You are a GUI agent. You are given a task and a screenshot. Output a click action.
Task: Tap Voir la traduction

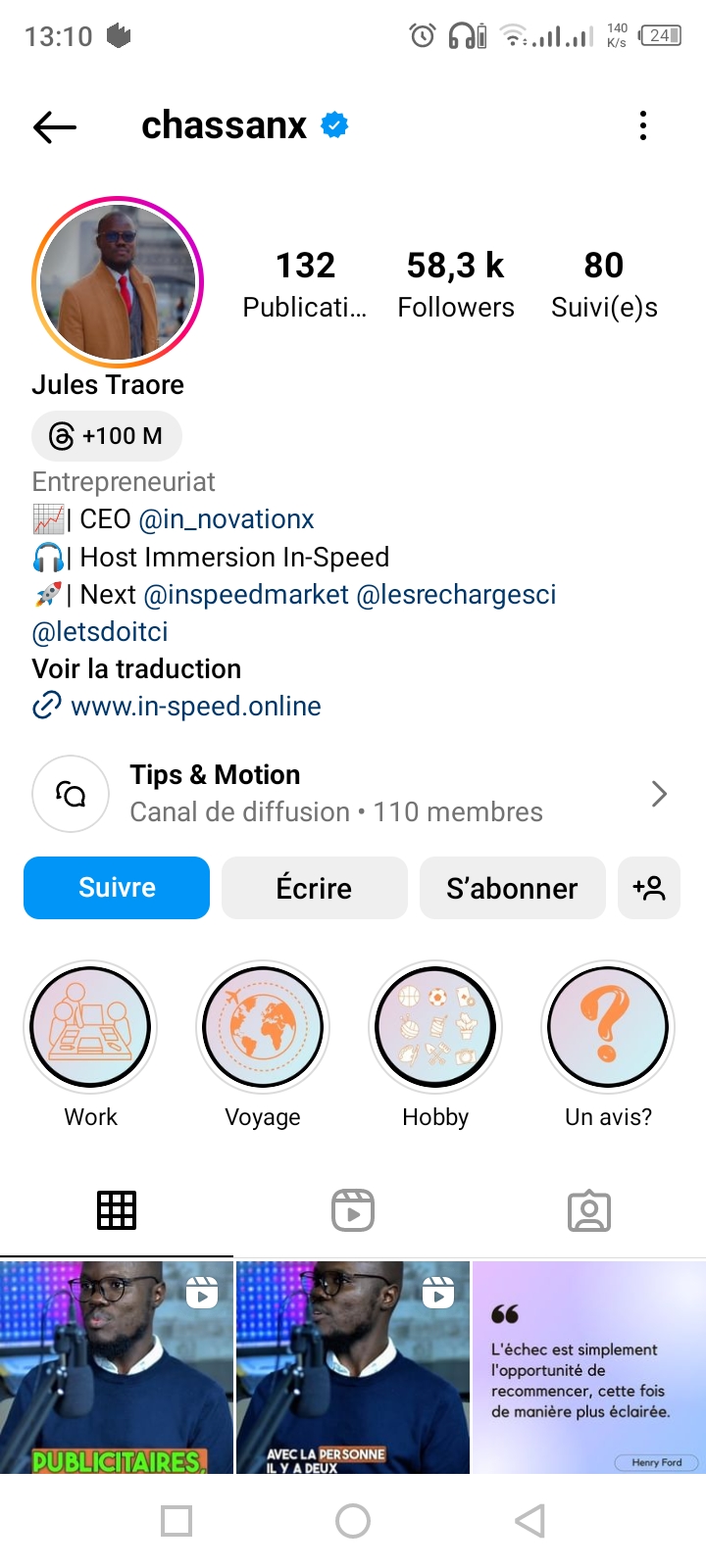pos(136,669)
